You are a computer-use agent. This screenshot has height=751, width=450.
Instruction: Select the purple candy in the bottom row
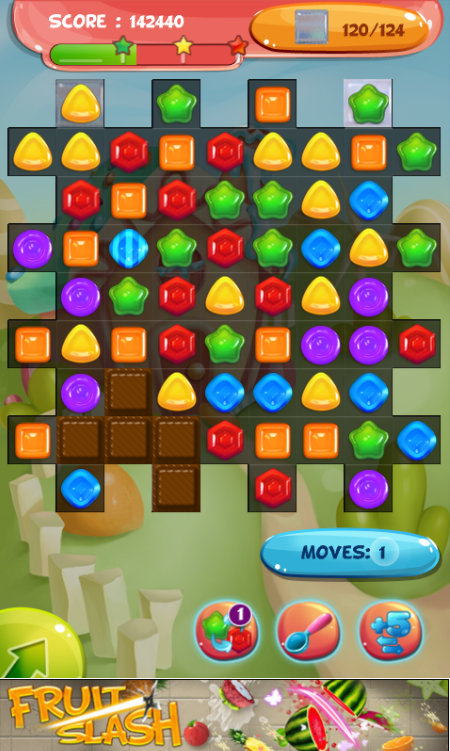pos(368,489)
